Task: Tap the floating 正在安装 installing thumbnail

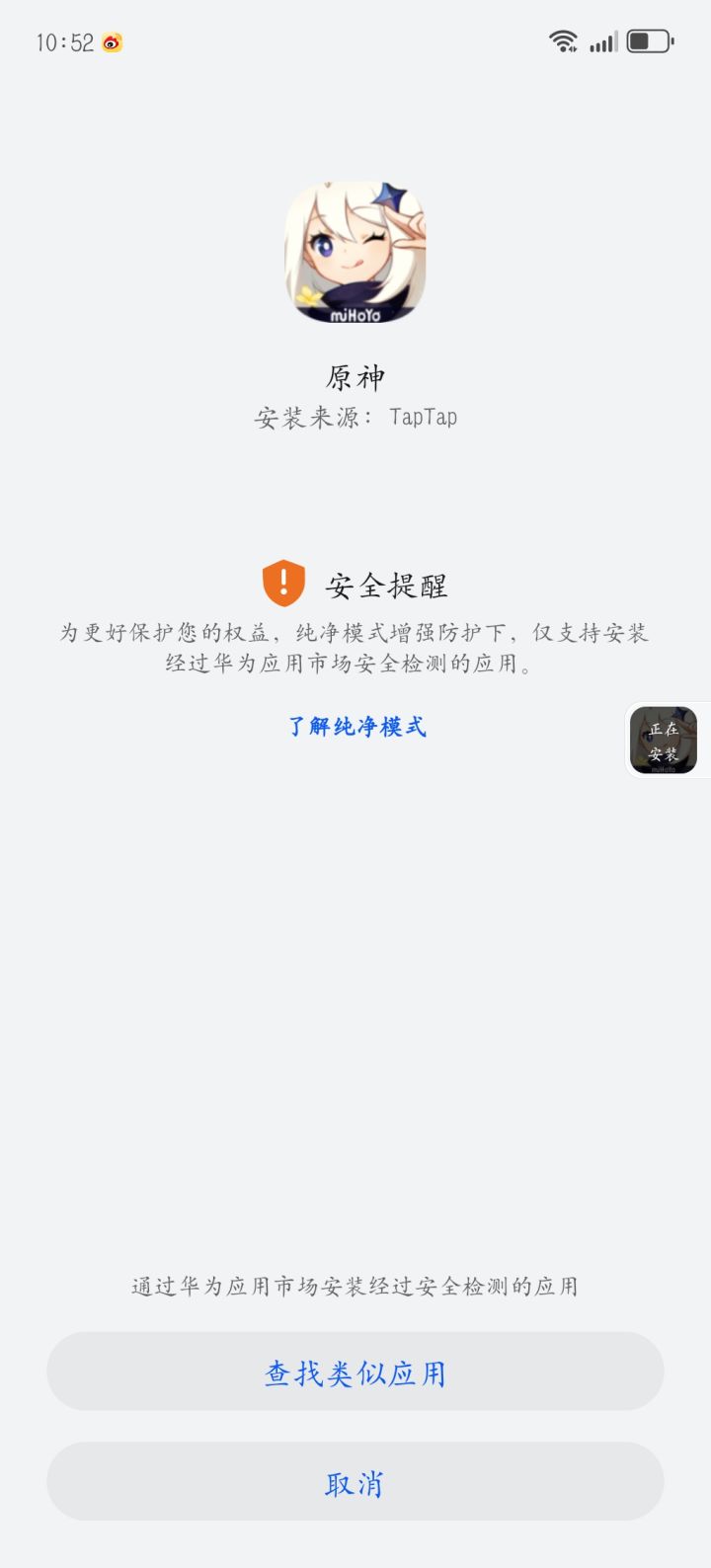Action: pyautogui.click(x=663, y=741)
